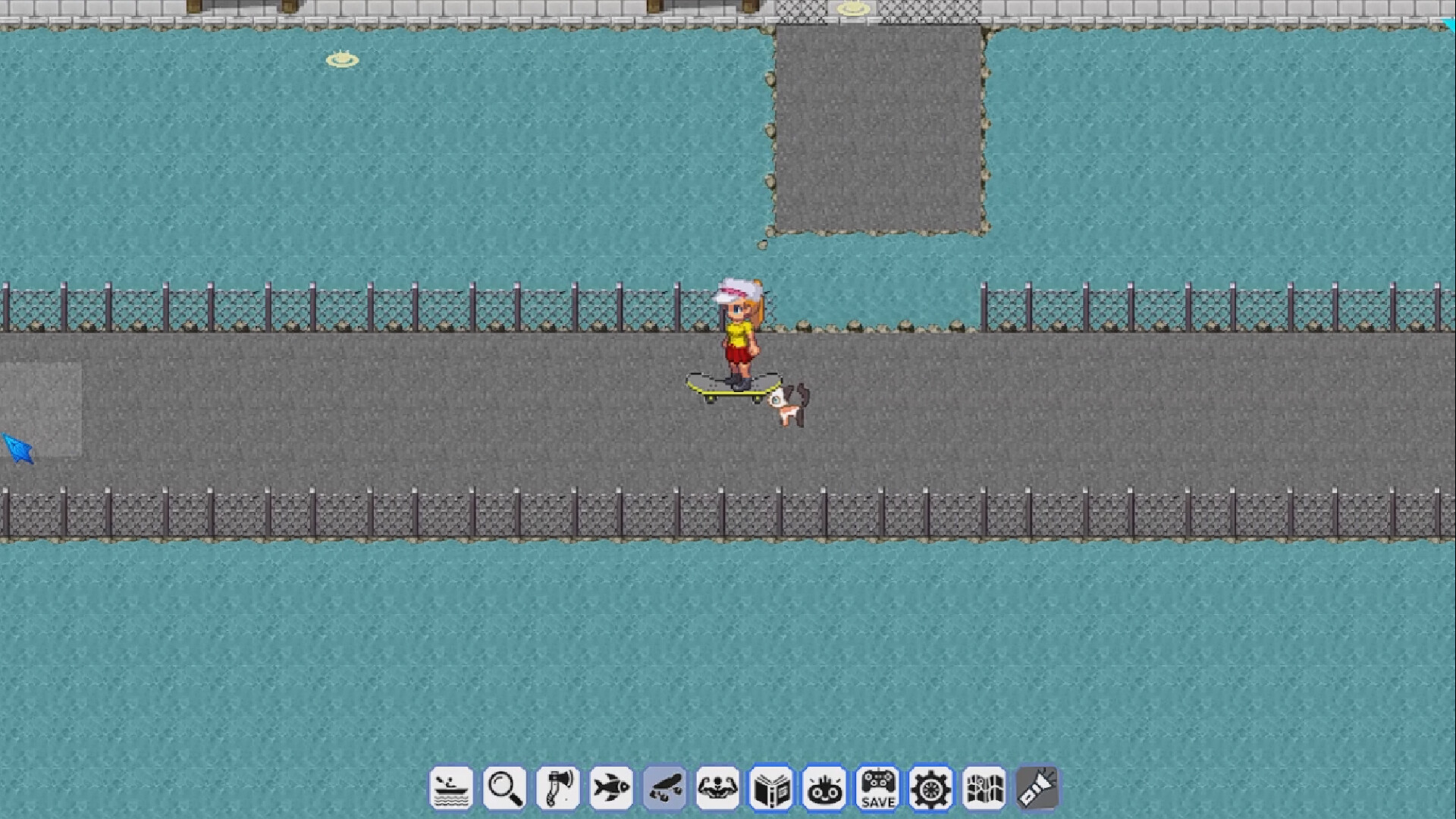
Task: Select the muscle strength action
Action: [x=717, y=788]
